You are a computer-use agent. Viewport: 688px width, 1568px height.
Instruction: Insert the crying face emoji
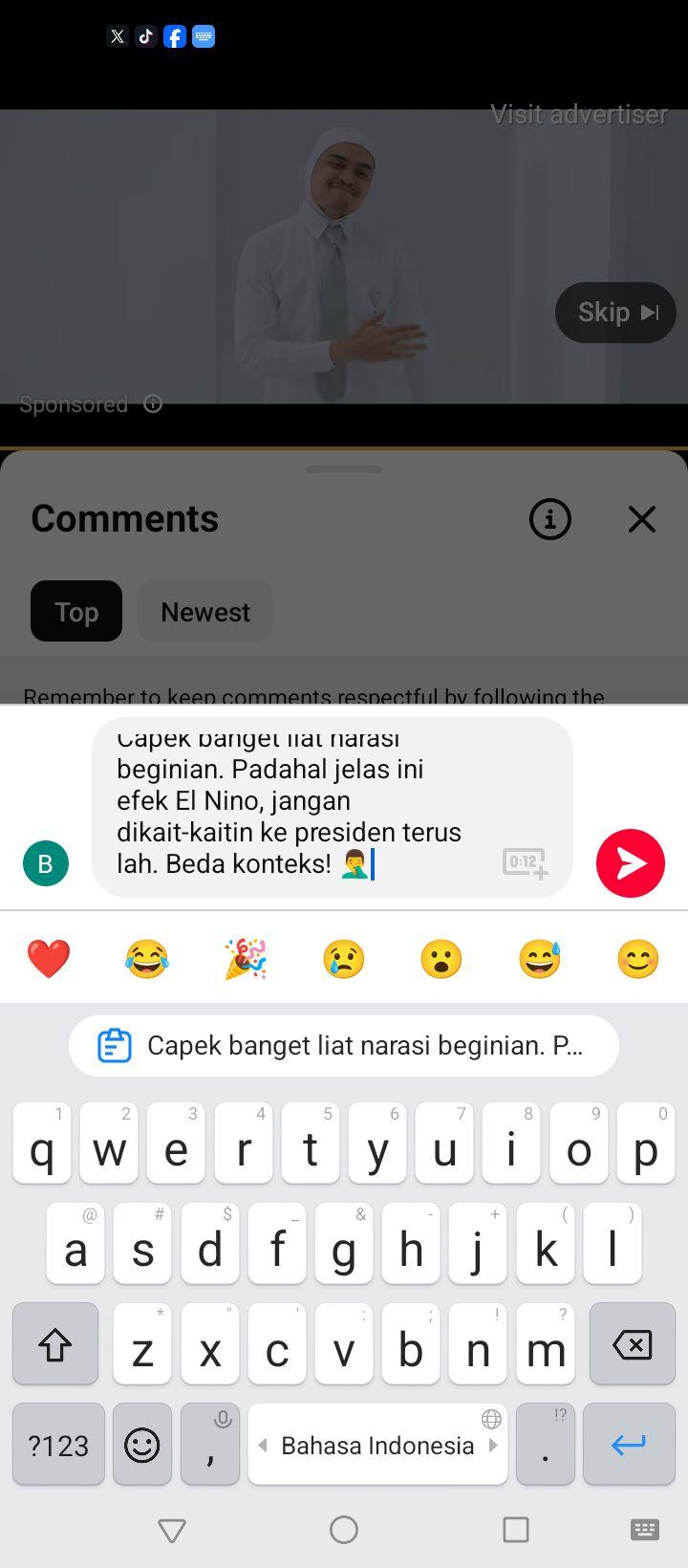pyautogui.click(x=344, y=958)
